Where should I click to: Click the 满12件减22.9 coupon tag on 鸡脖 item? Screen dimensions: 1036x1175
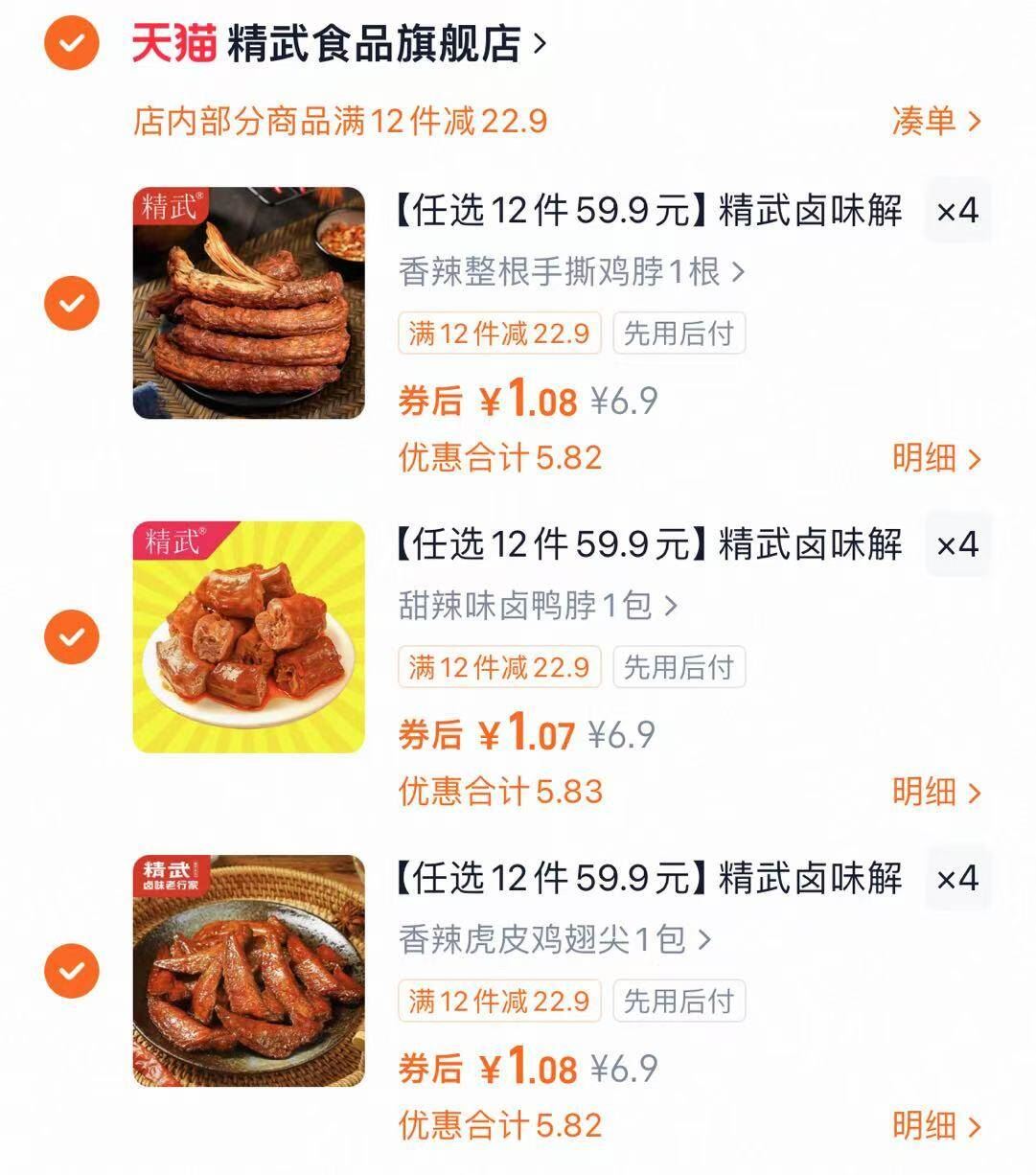[498, 333]
